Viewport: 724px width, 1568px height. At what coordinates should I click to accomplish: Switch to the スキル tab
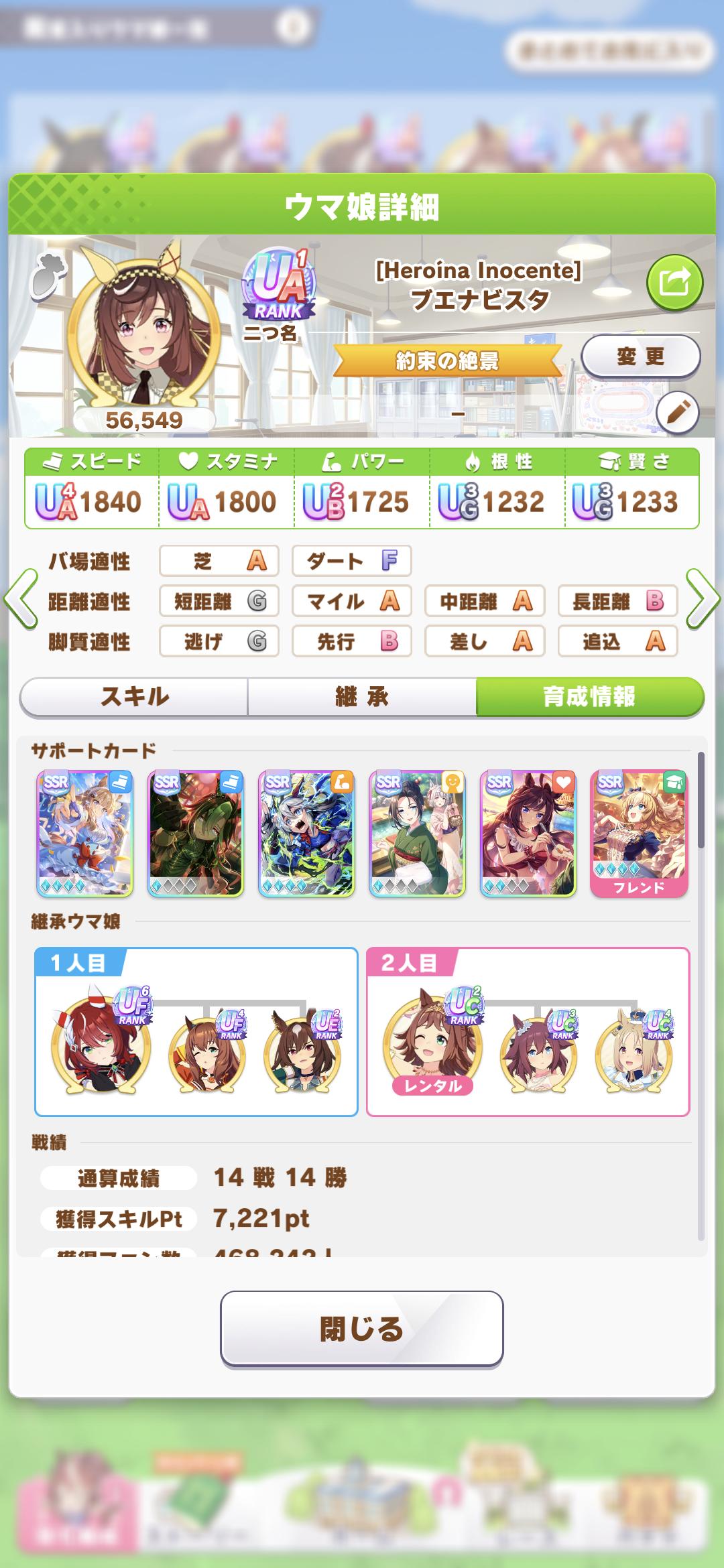pos(134,697)
